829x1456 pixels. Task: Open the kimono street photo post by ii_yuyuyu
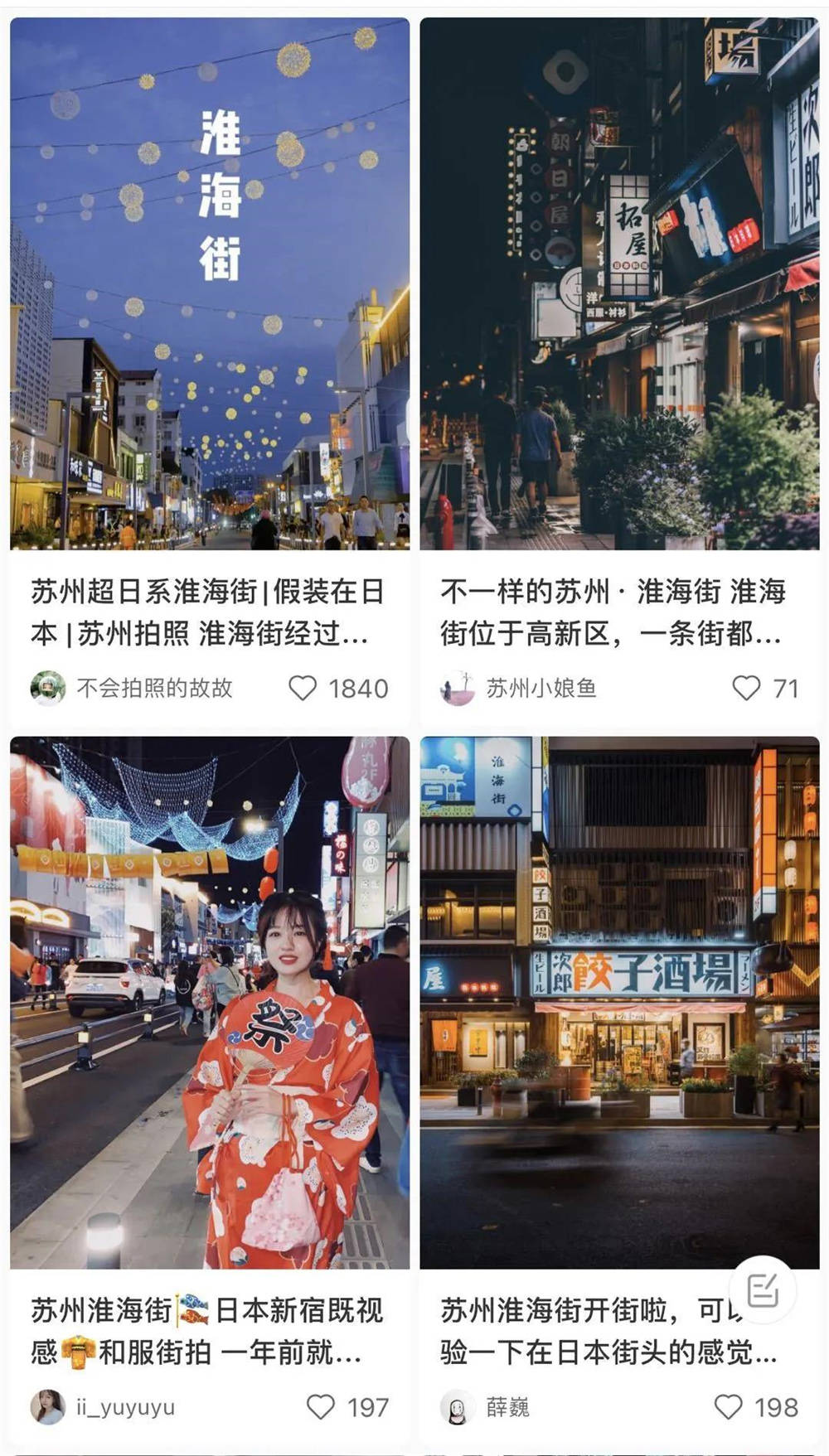point(210,1002)
